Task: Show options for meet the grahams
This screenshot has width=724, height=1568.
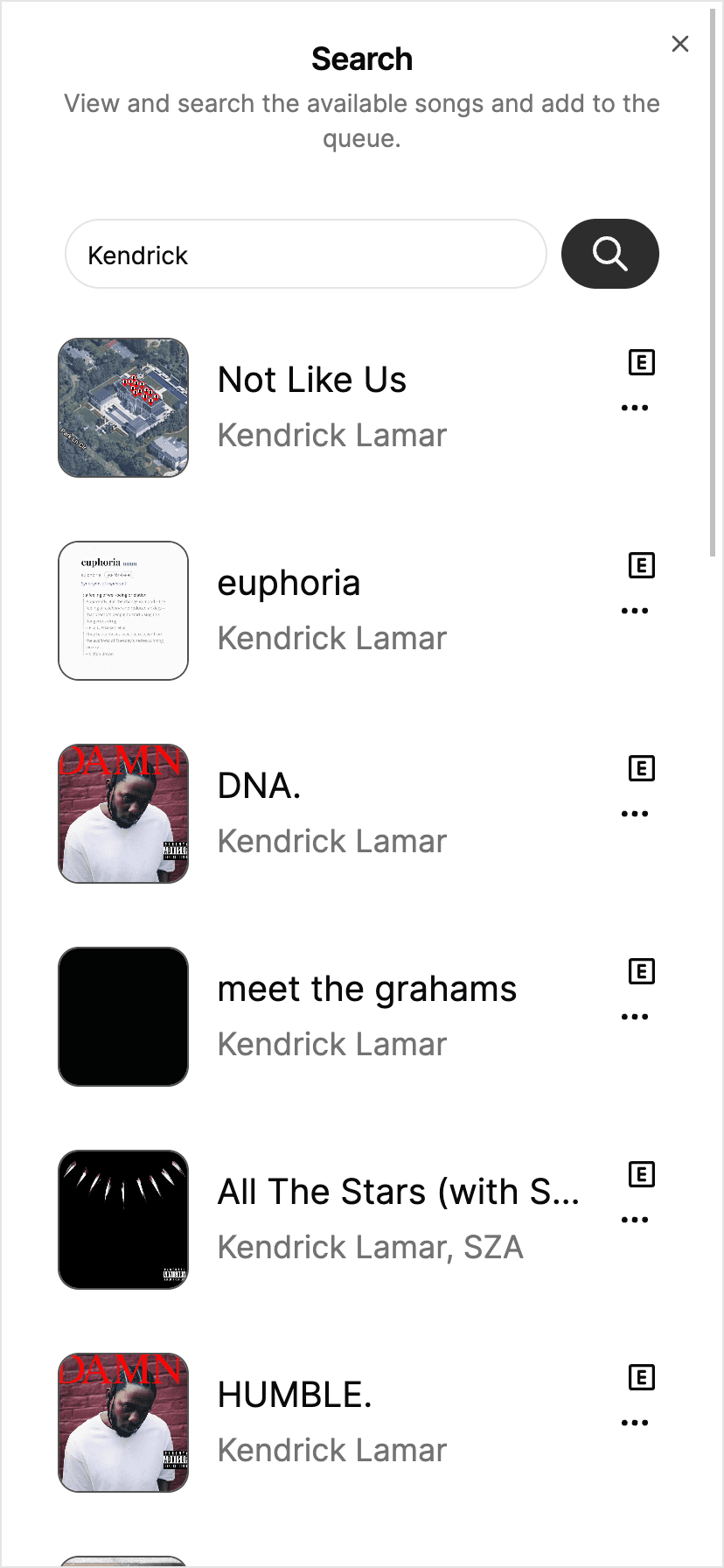Action: [x=634, y=1018]
